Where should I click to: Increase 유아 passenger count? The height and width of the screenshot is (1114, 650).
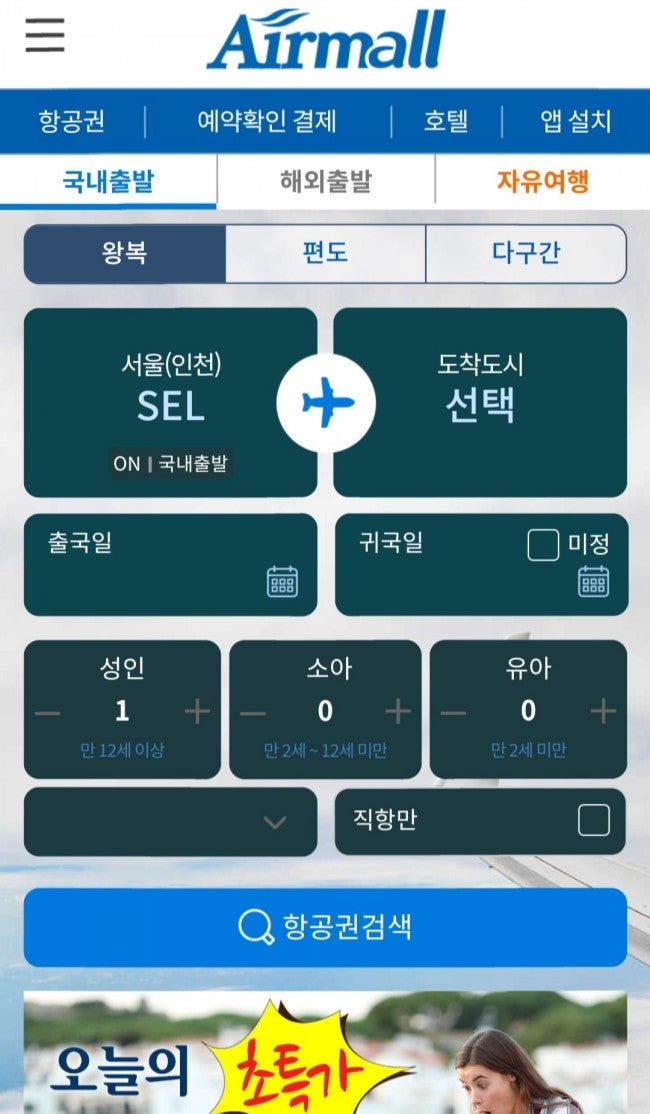pyautogui.click(x=602, y=712)
